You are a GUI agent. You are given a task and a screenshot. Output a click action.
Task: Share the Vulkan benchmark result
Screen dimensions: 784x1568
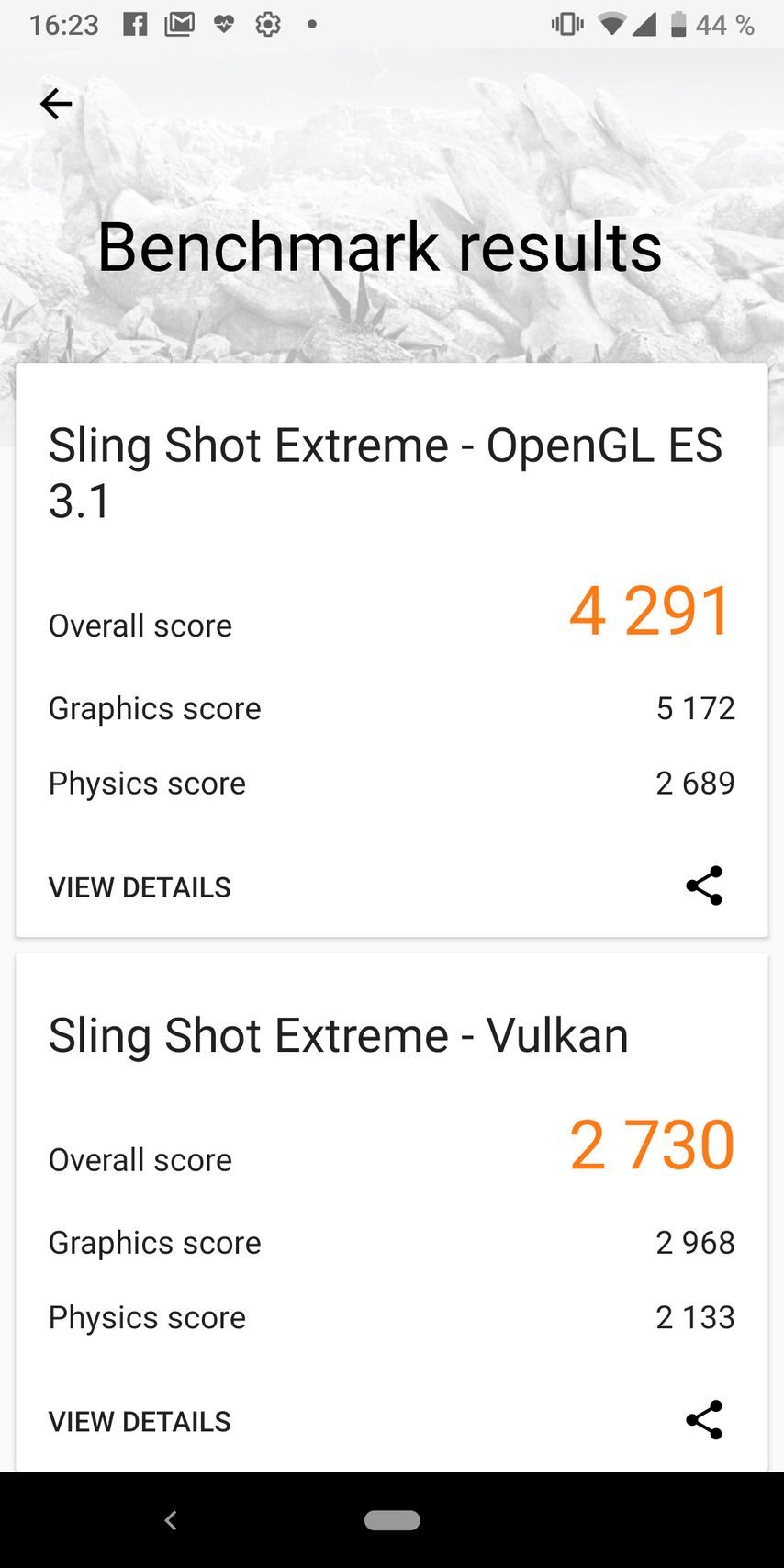704,1420
